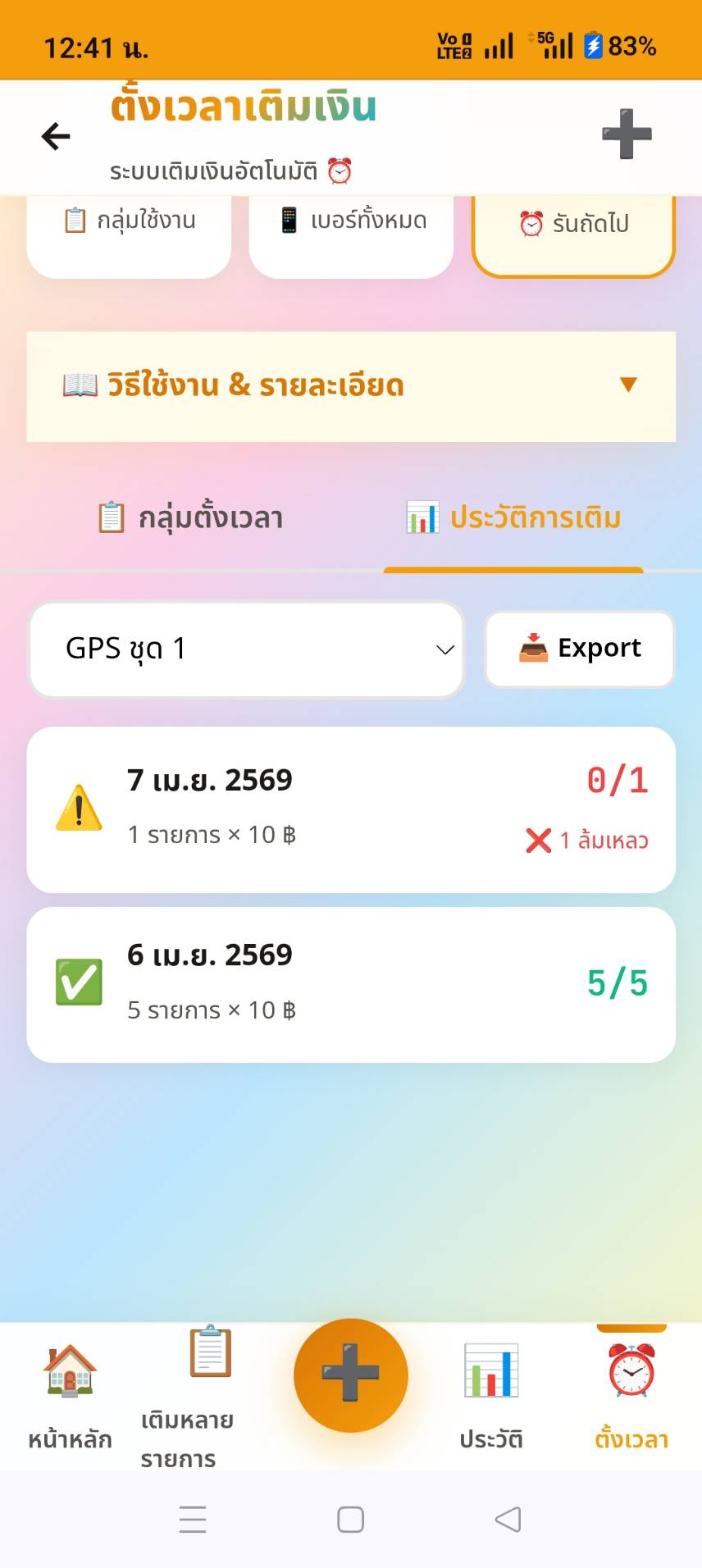
Task: Tap the plus icon in the header
Action: tap(627, 134)
